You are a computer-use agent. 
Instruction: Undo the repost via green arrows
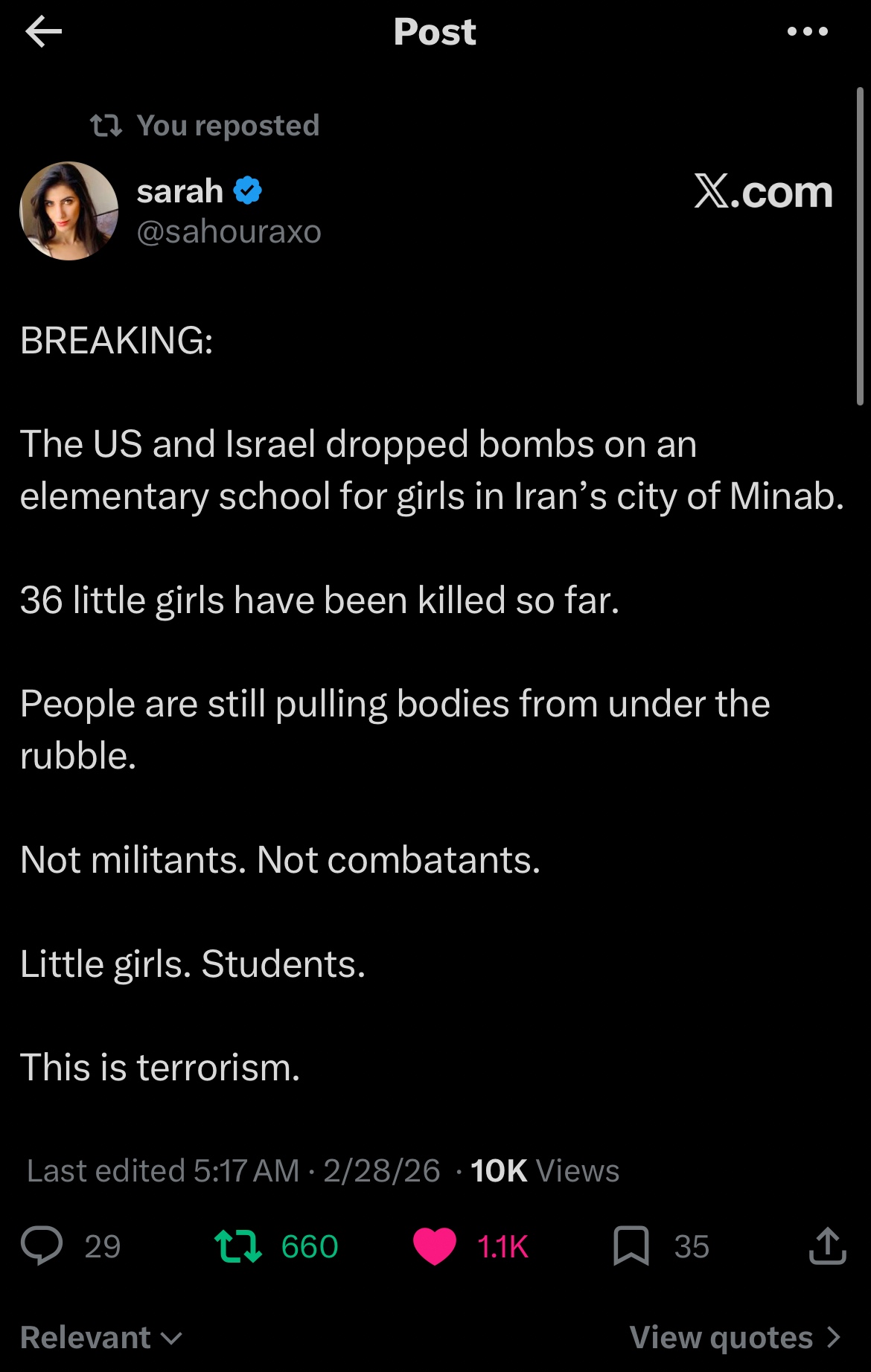click(x=238, y=1246)
